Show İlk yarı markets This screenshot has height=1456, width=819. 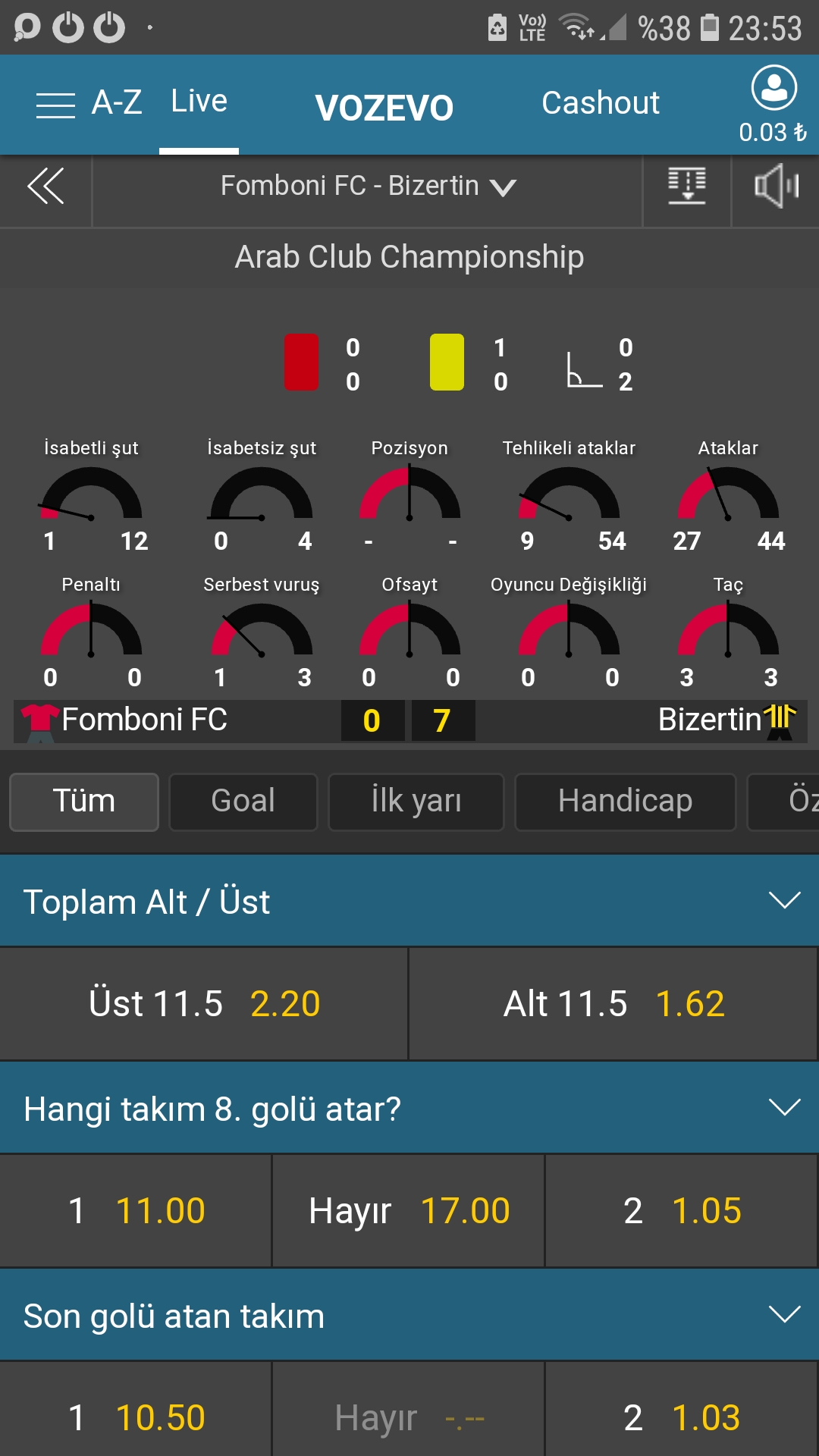[x=416, y=802]
